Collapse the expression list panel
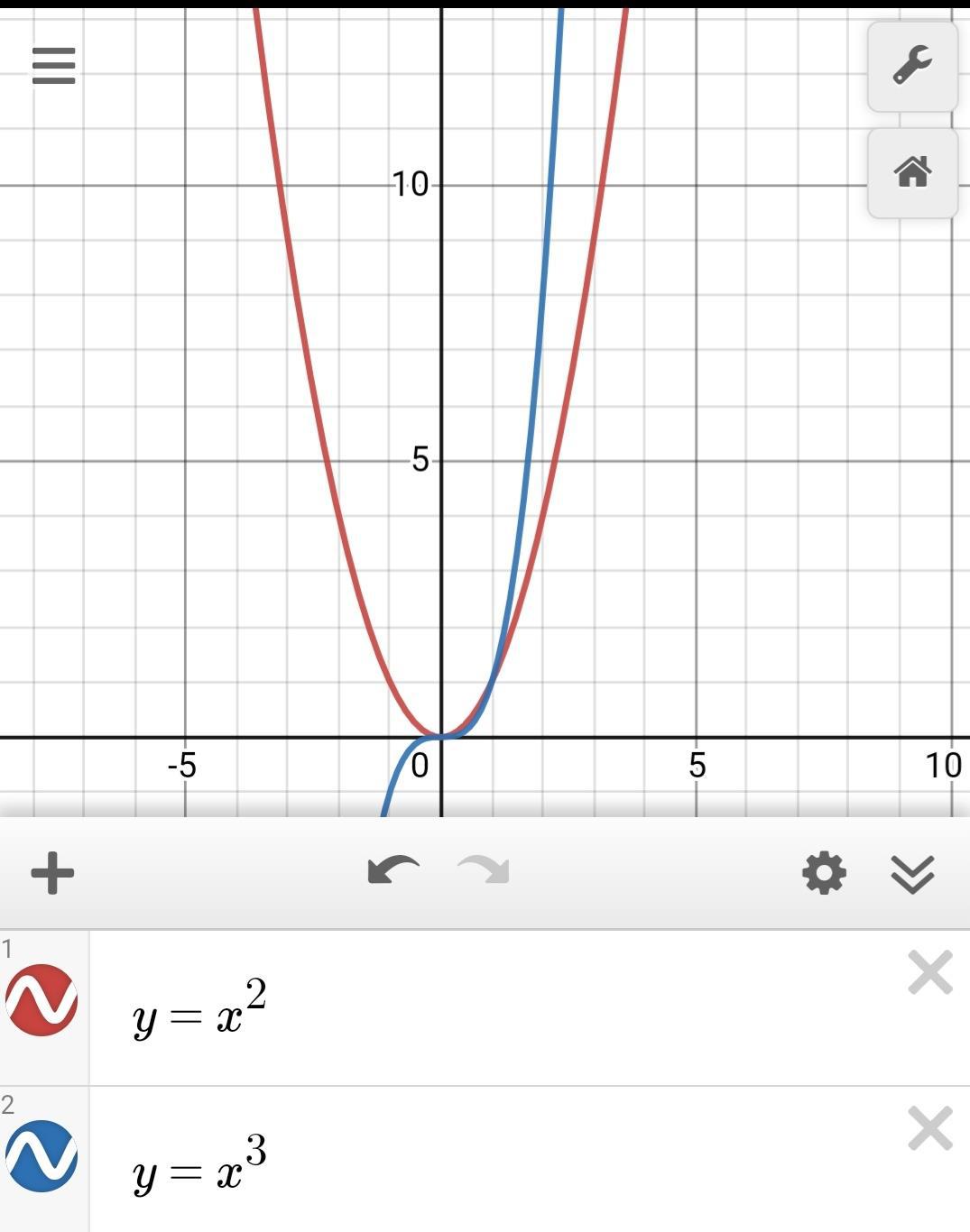 (x=912, y=873)
